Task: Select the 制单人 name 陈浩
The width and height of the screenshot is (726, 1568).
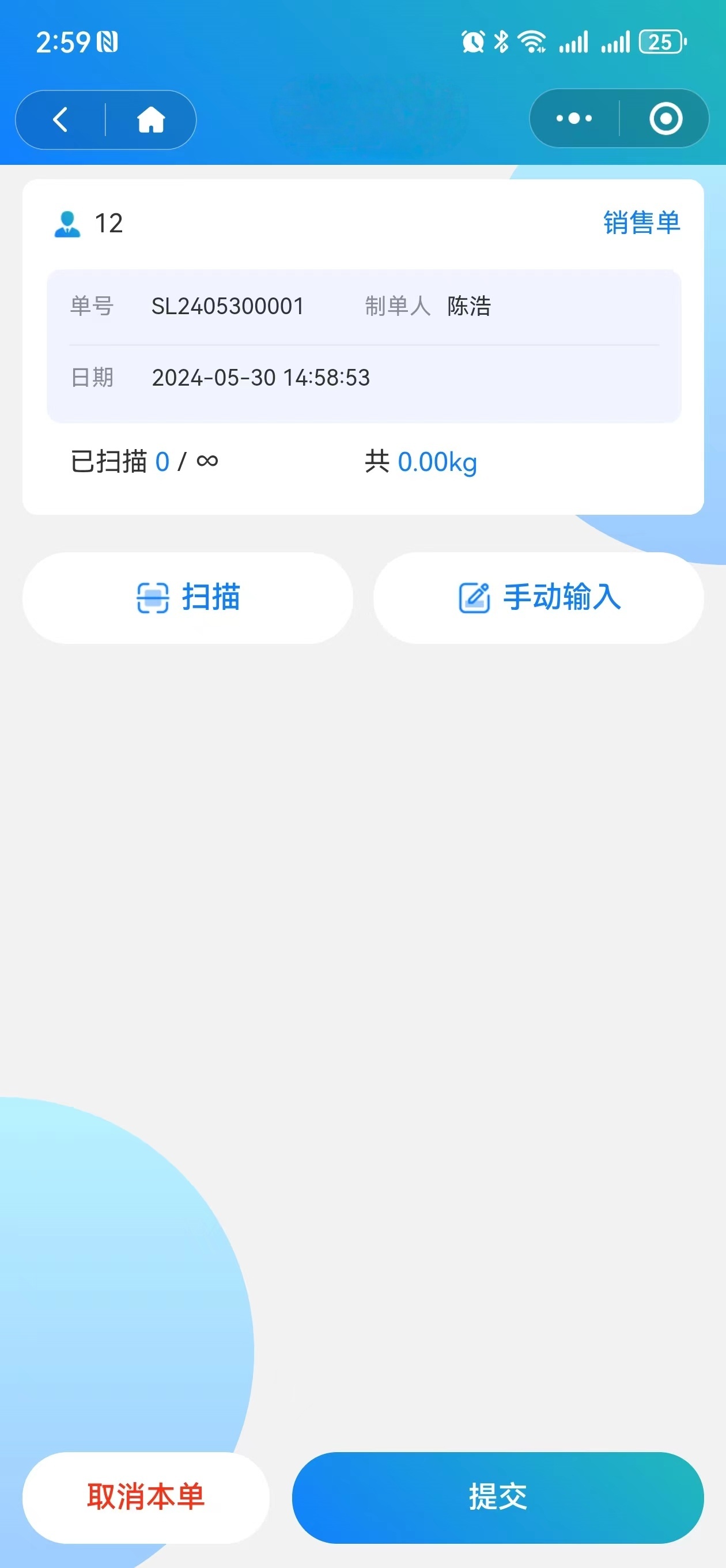Action: pos(468,307)
